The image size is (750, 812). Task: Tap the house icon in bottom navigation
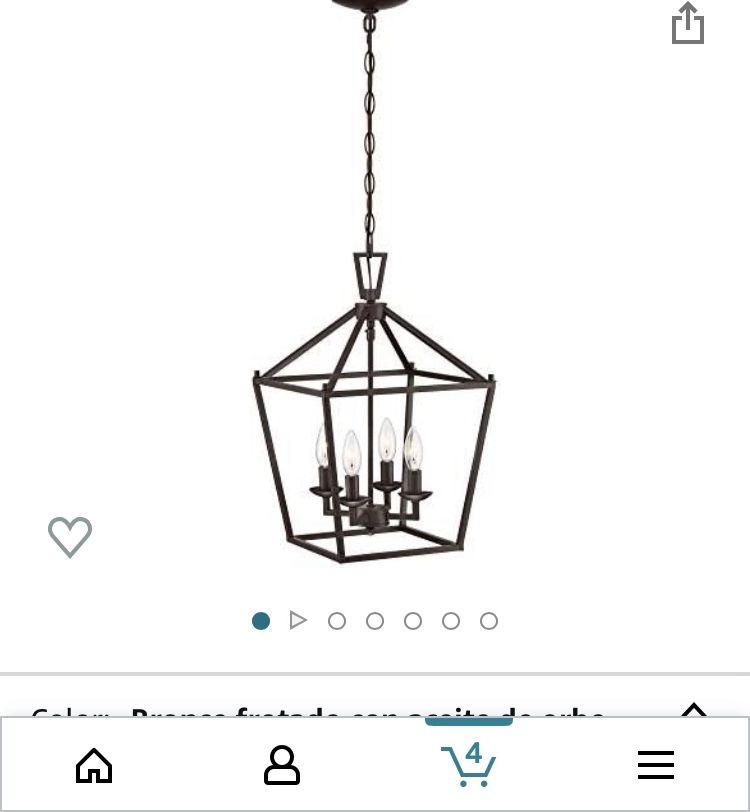pos(94,765)
